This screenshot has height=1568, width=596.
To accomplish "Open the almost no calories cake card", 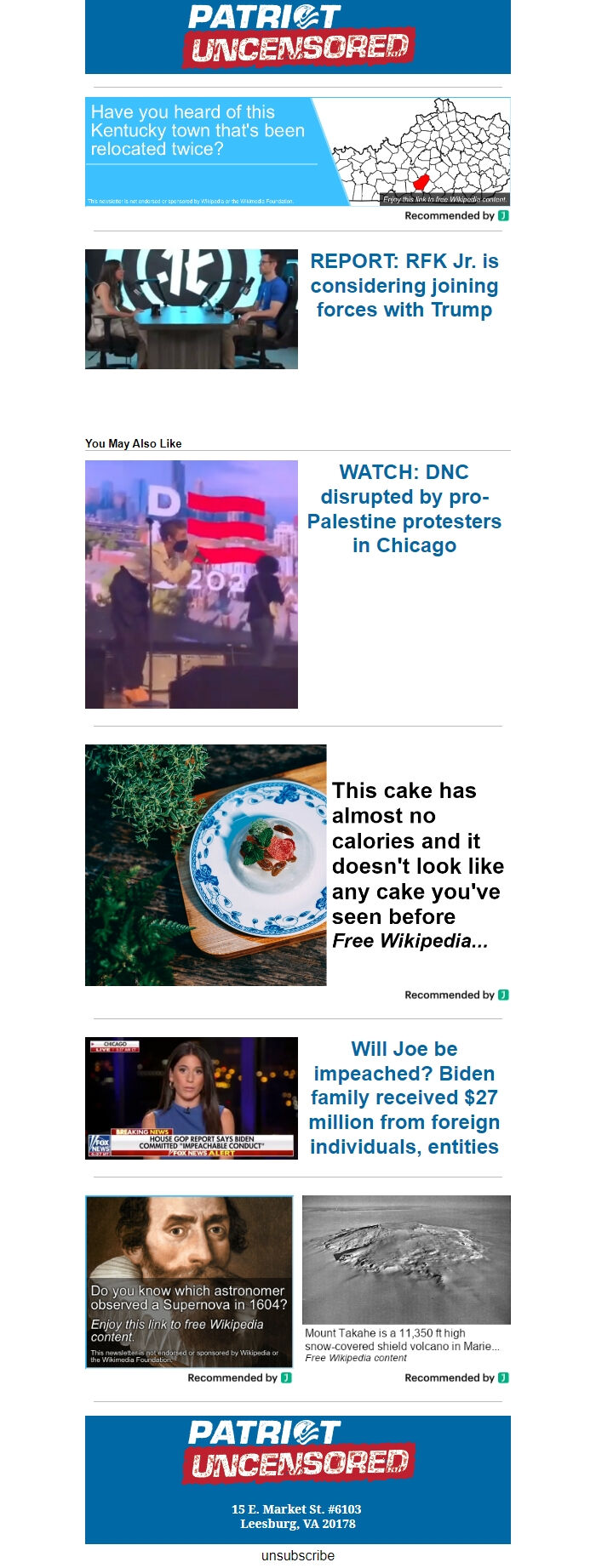I will tap(297, 865).
